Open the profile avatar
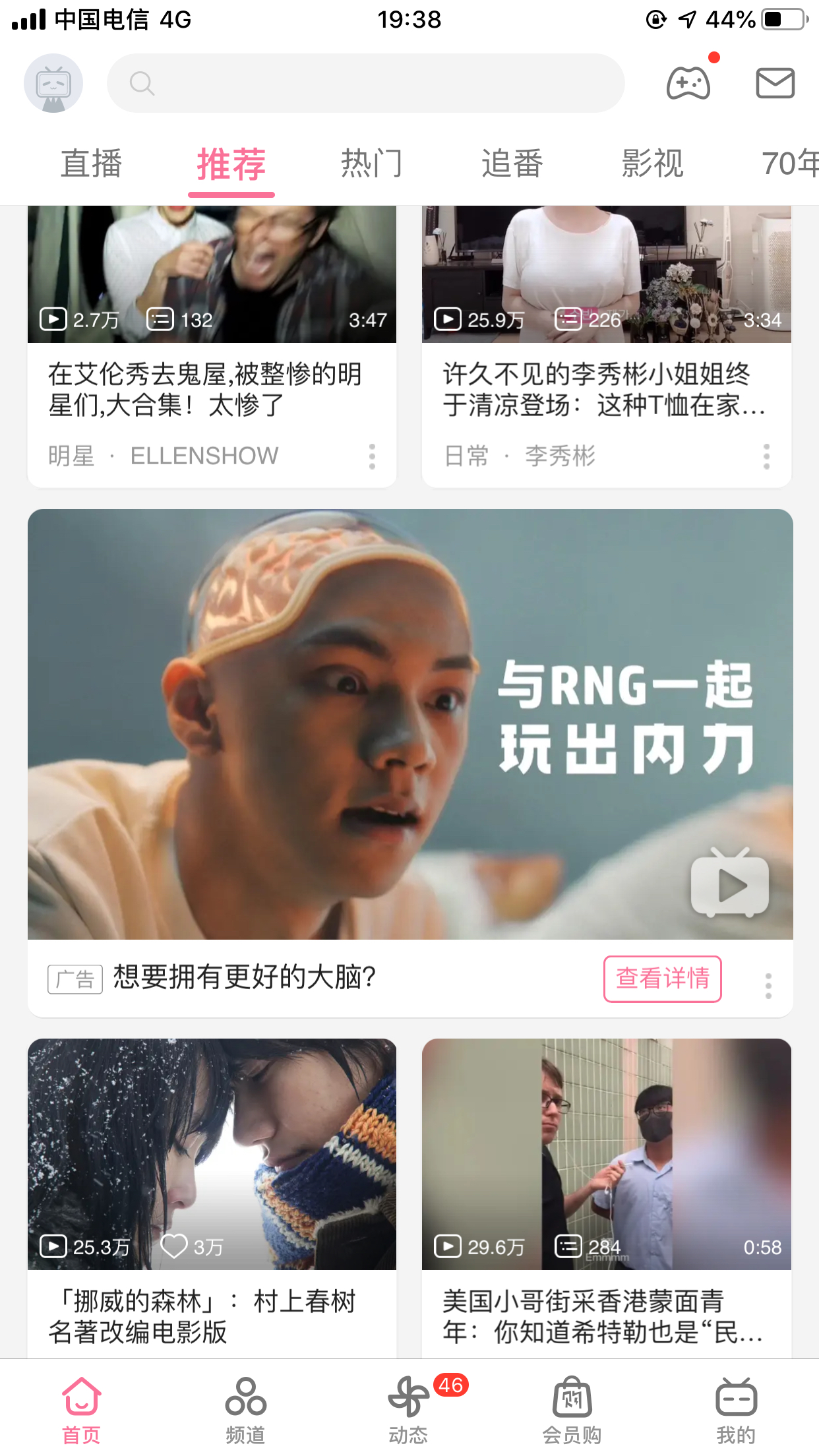This screenshot has height=1456, width=819. click(x=53, y=84)
